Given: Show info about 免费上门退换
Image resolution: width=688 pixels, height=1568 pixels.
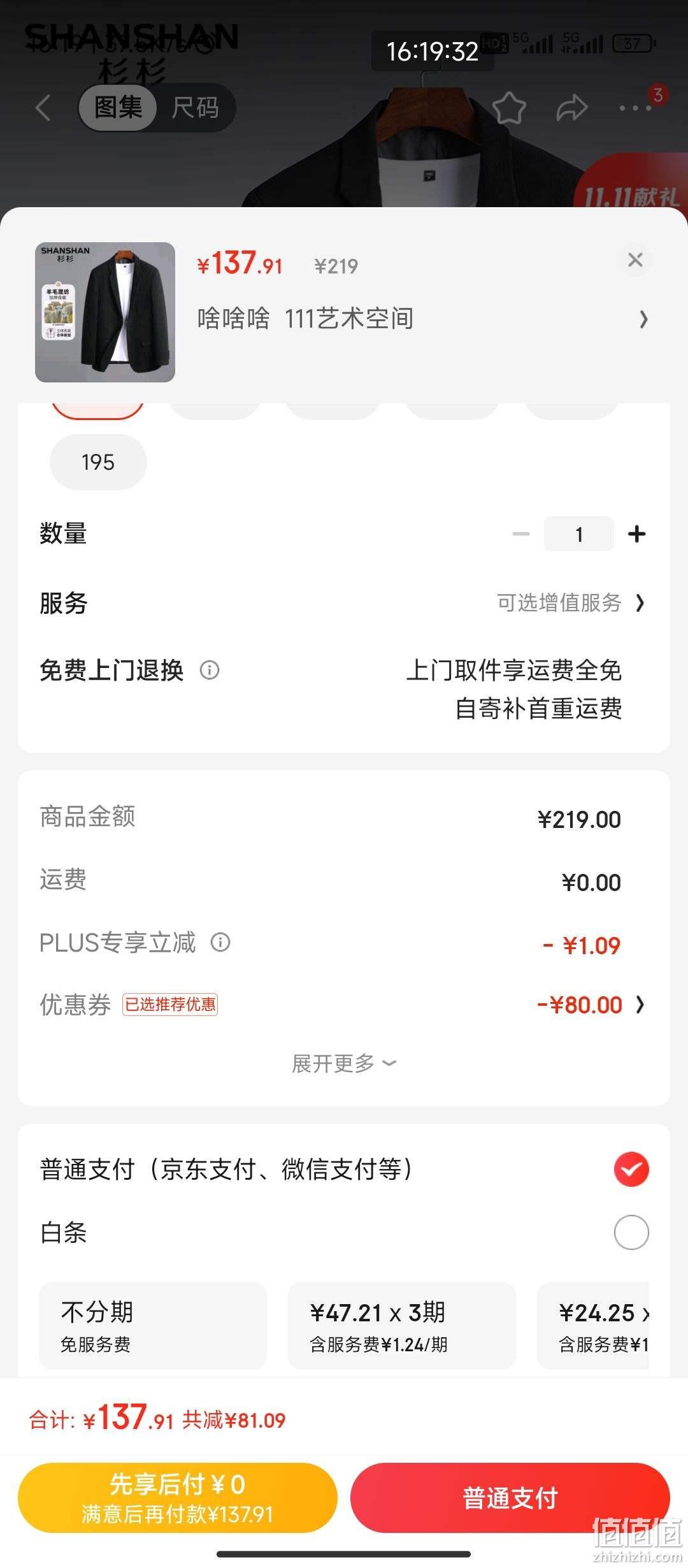Looking at the screenshot, I should [x=210, y=670].
